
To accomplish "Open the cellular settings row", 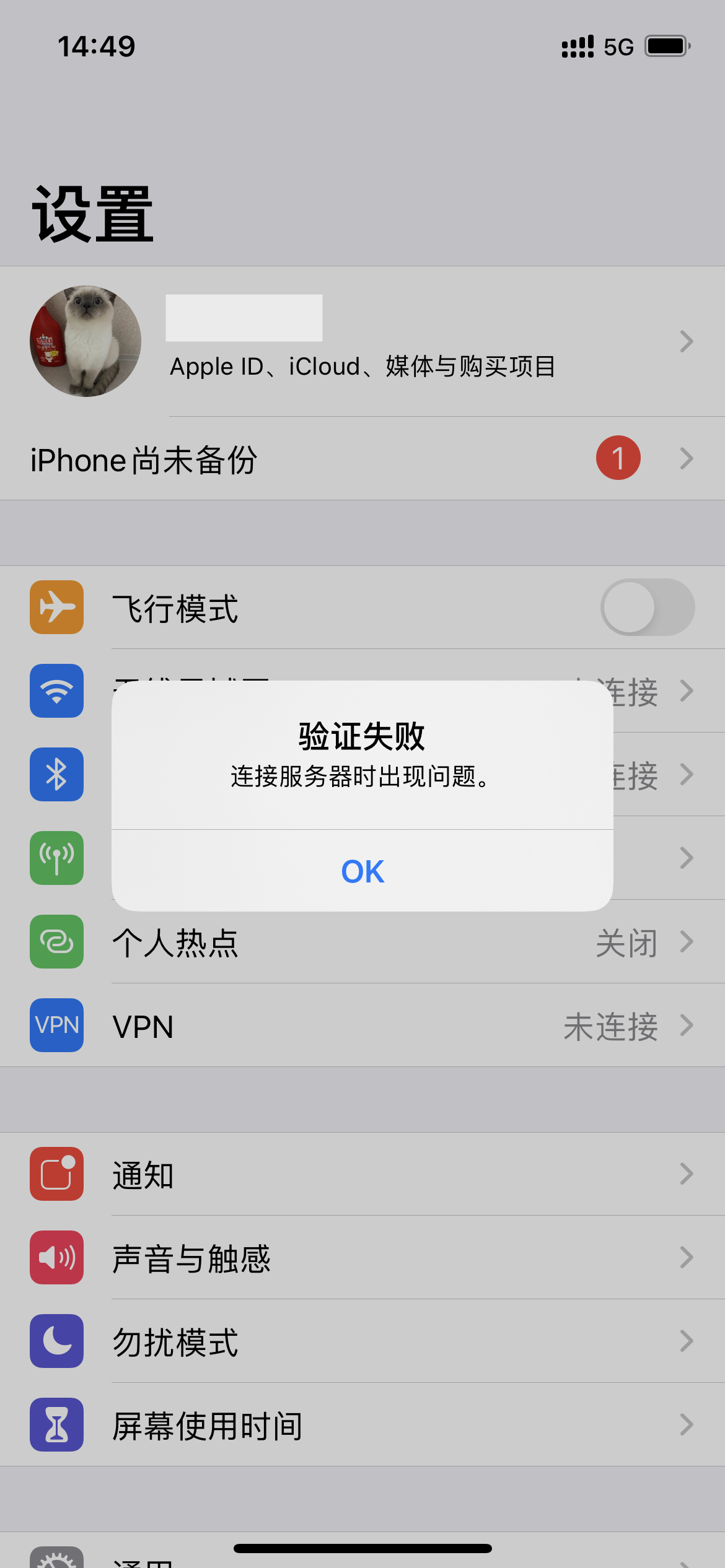I will point(669,858).
